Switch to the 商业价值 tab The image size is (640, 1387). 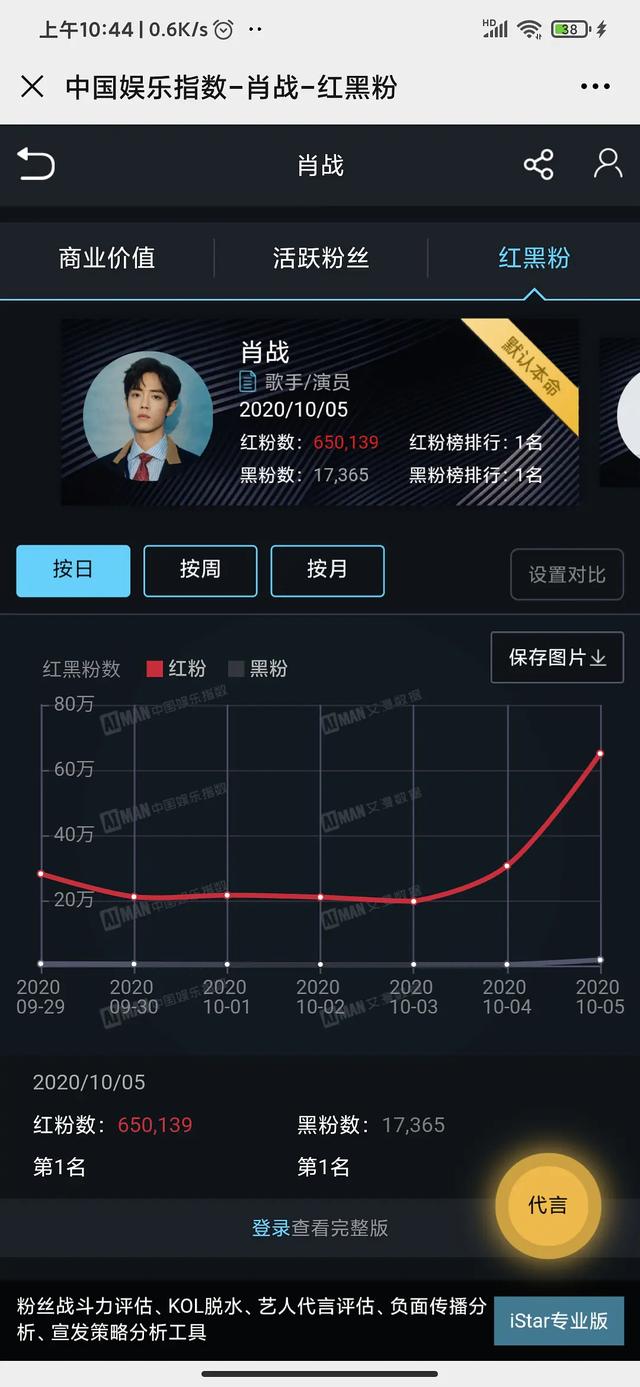click(x=107, y=258)
